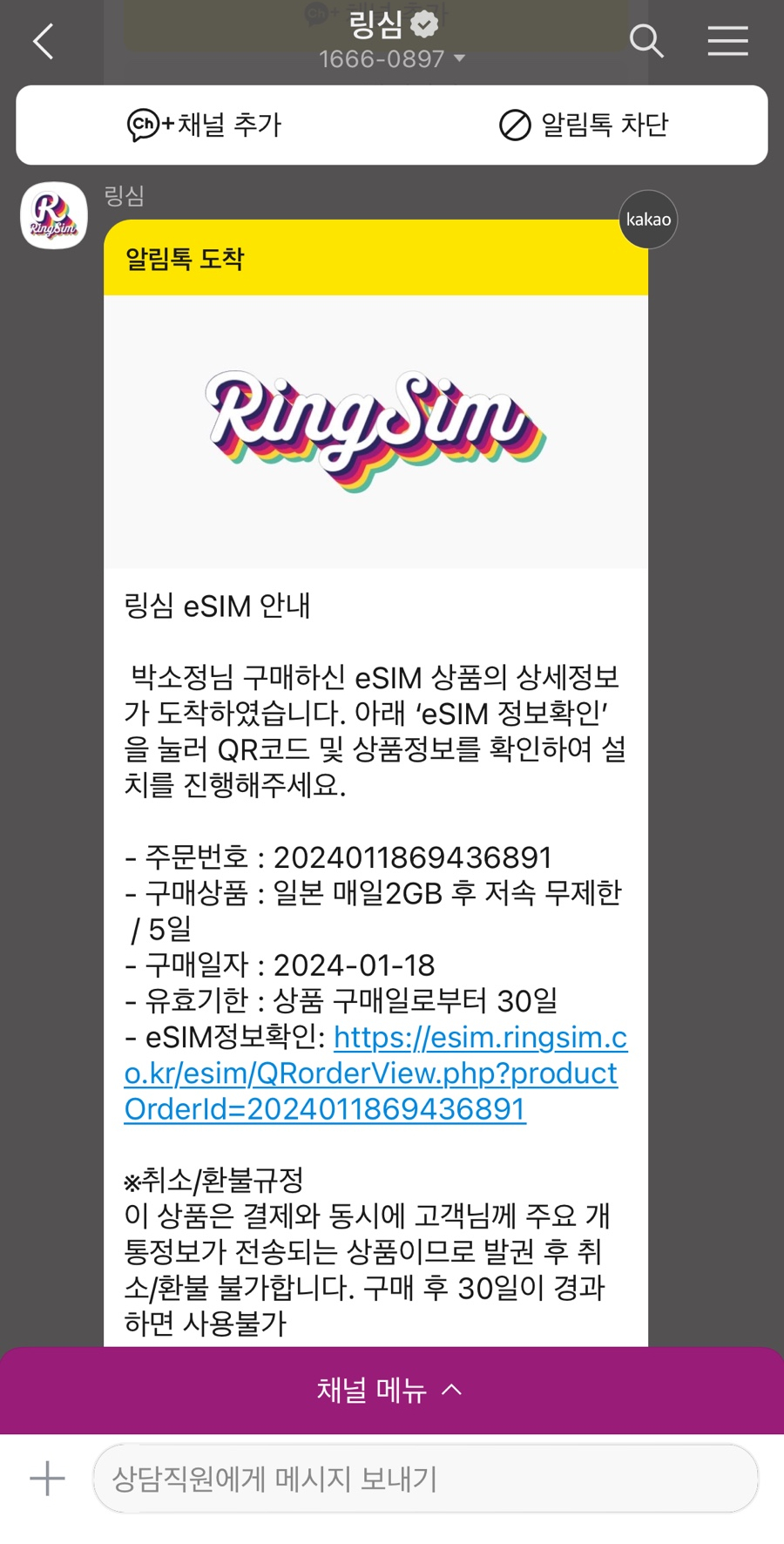
Task: Expand the 채널 메뉴 bar
Action: (391, 1390)
